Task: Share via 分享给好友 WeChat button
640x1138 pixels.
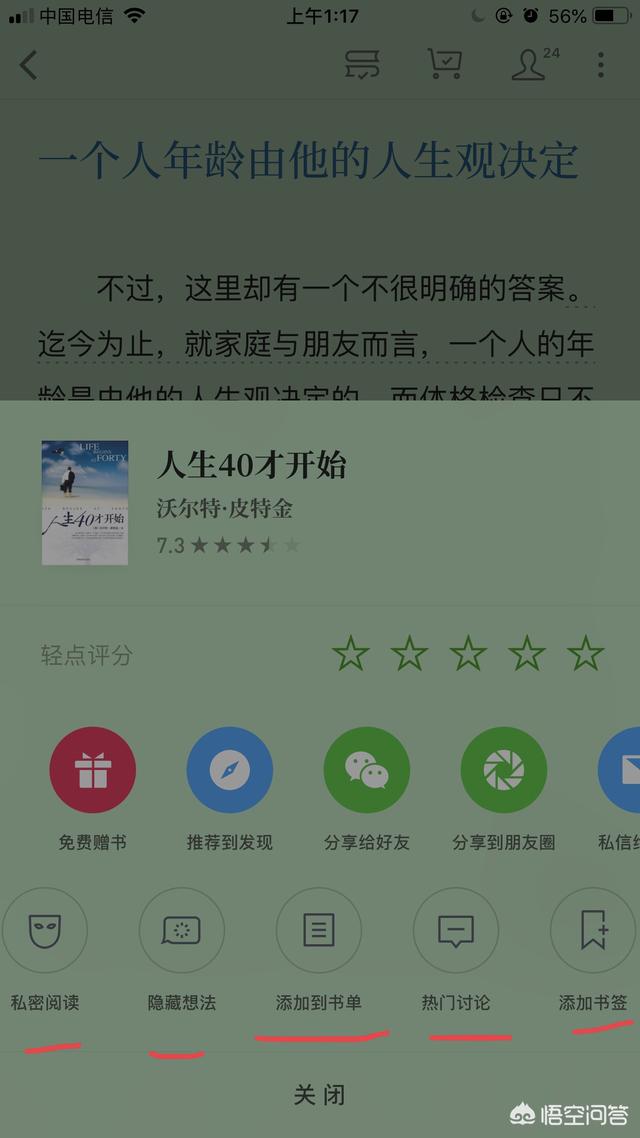Action: coord(367,770)
